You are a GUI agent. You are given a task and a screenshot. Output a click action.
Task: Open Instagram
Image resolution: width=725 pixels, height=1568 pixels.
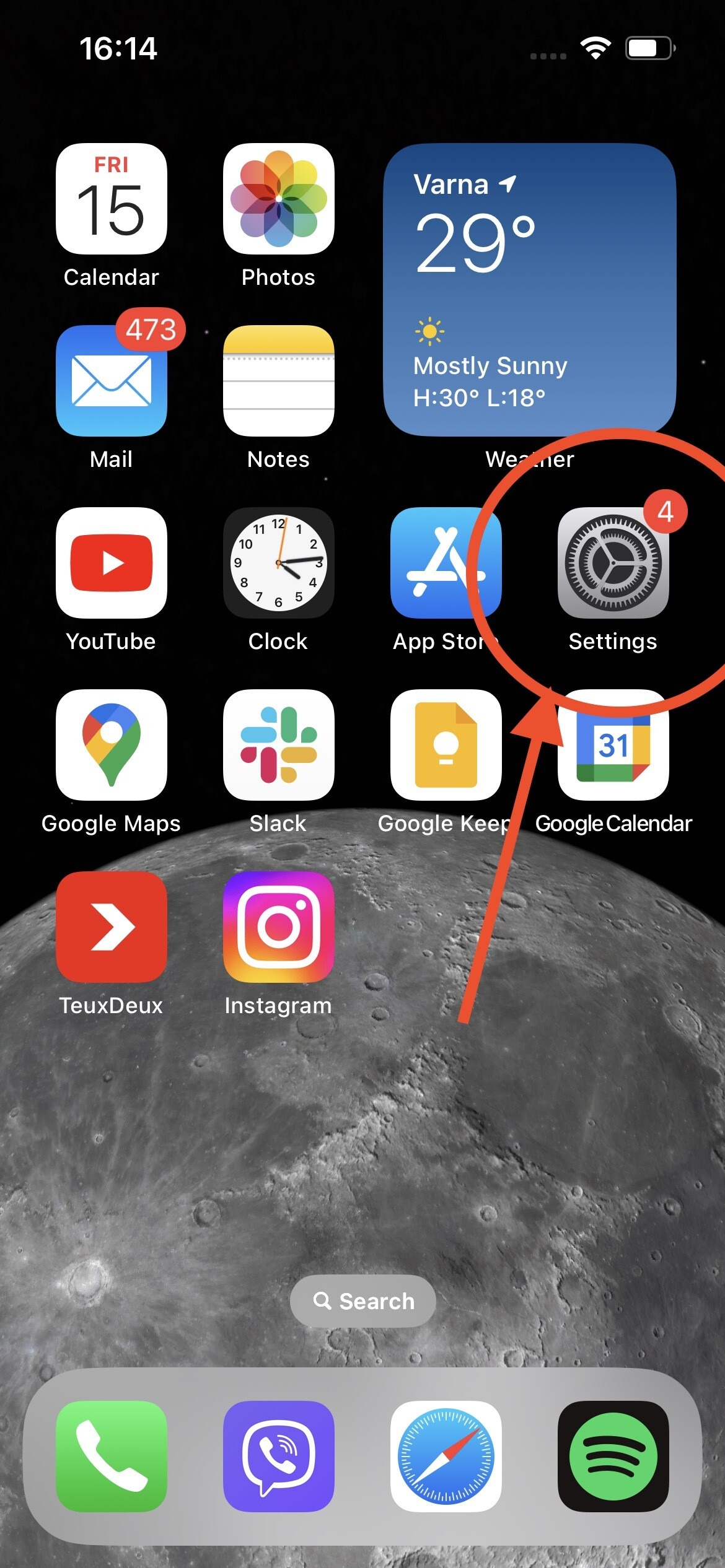pos(278,927)
